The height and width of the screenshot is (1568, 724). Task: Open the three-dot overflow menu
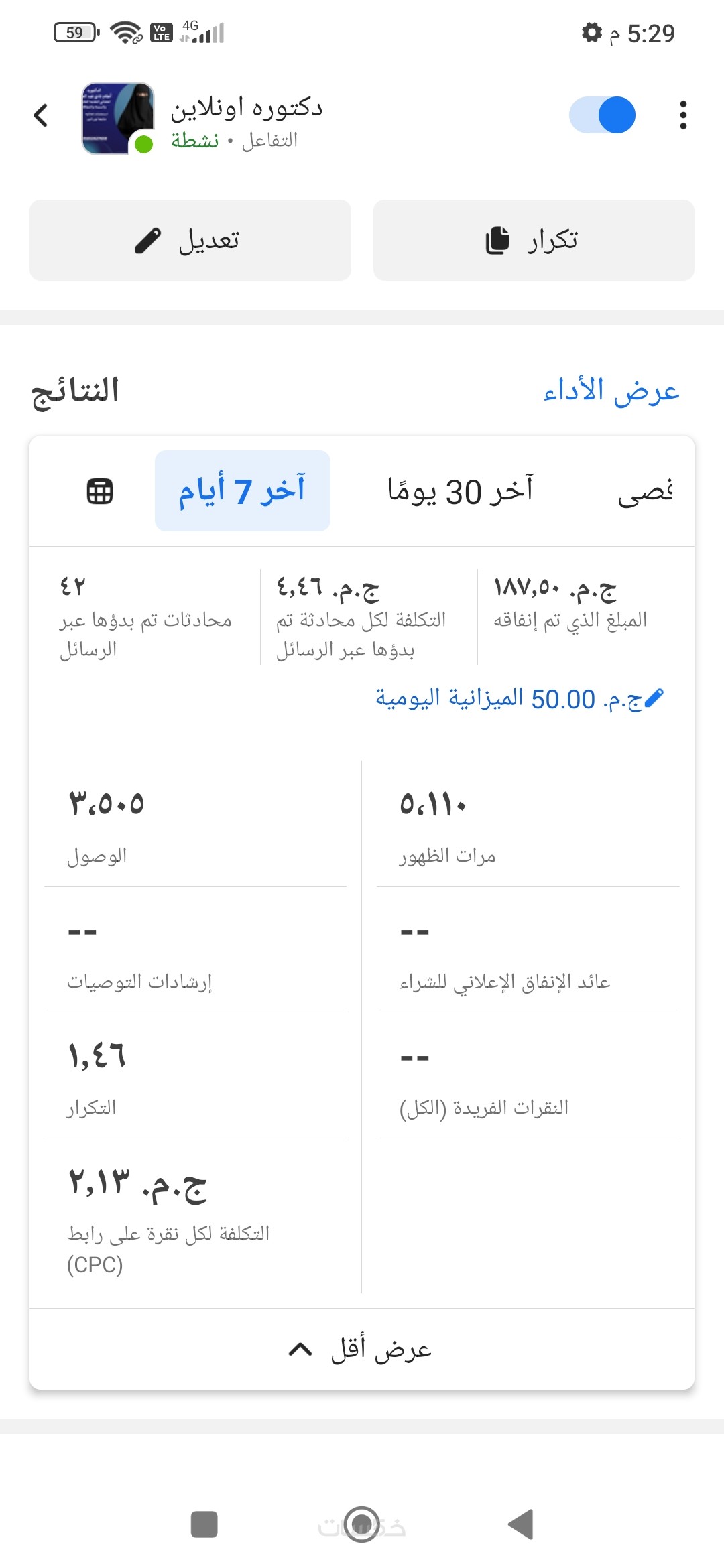coord(682,115)
